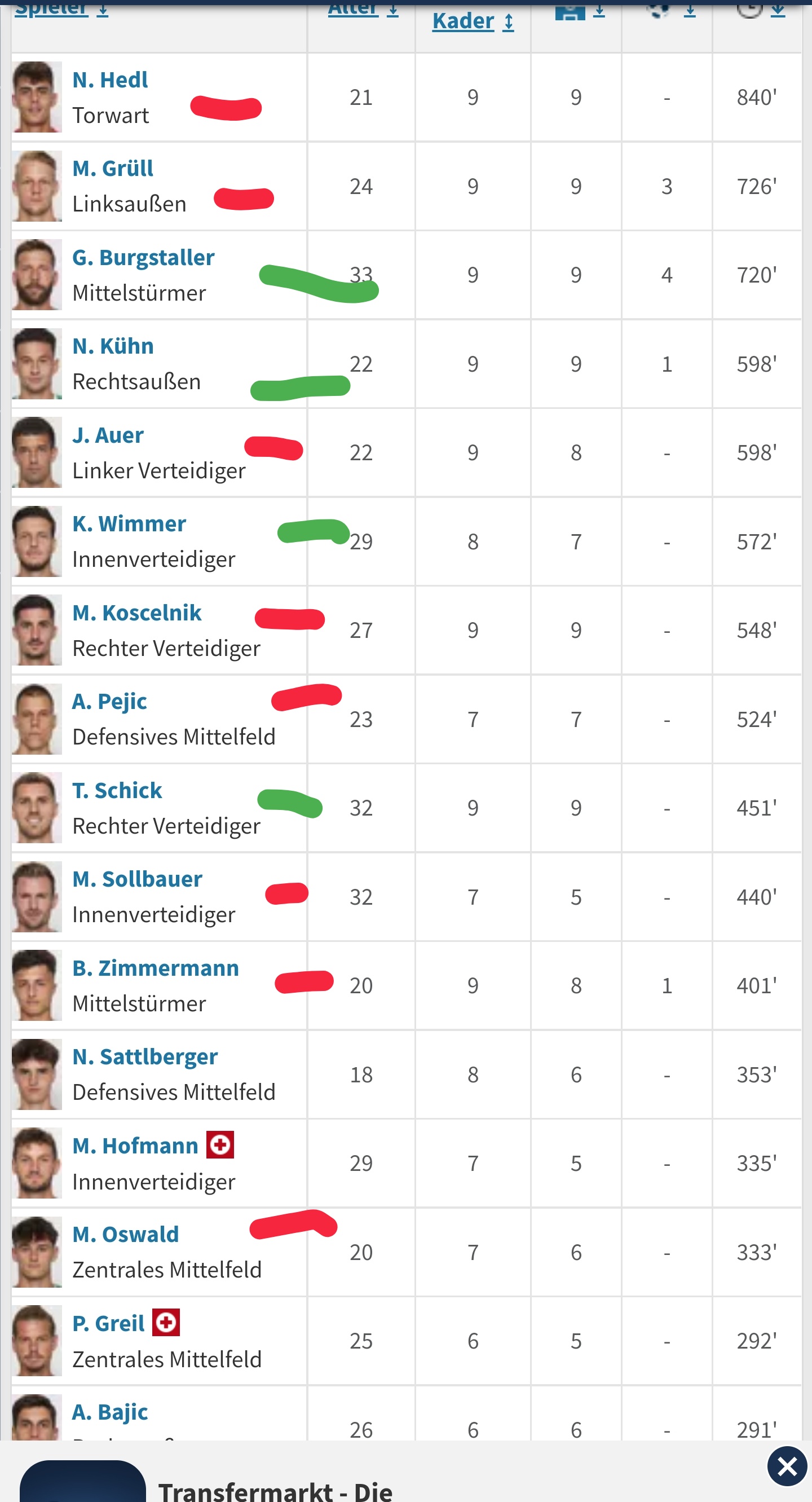Viewport: 812px width, 1502px height.
Task: View G. Burgstaller's profile page
Action: point(143,257)
